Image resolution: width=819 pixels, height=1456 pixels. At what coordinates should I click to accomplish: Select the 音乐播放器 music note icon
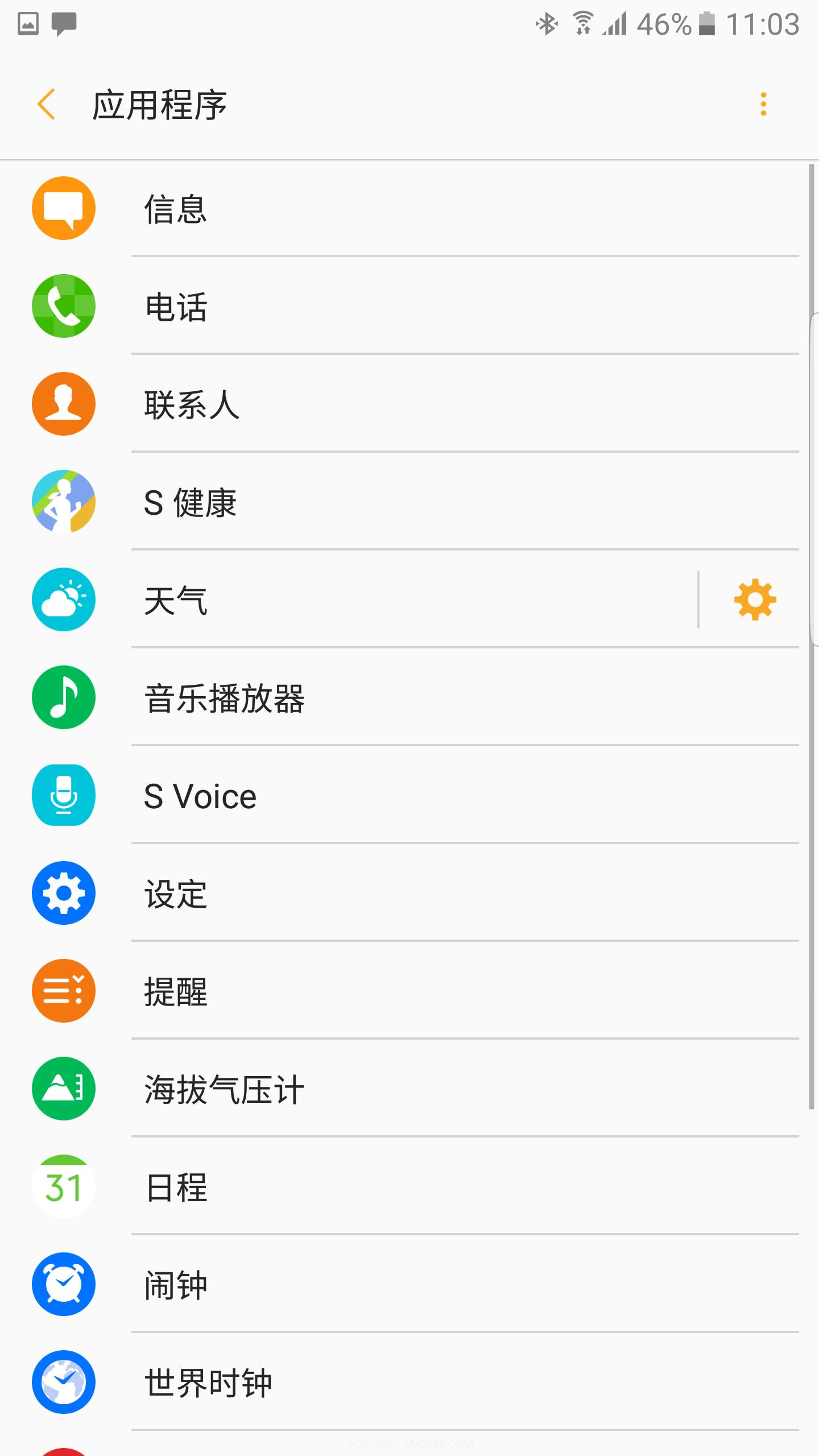63,698
